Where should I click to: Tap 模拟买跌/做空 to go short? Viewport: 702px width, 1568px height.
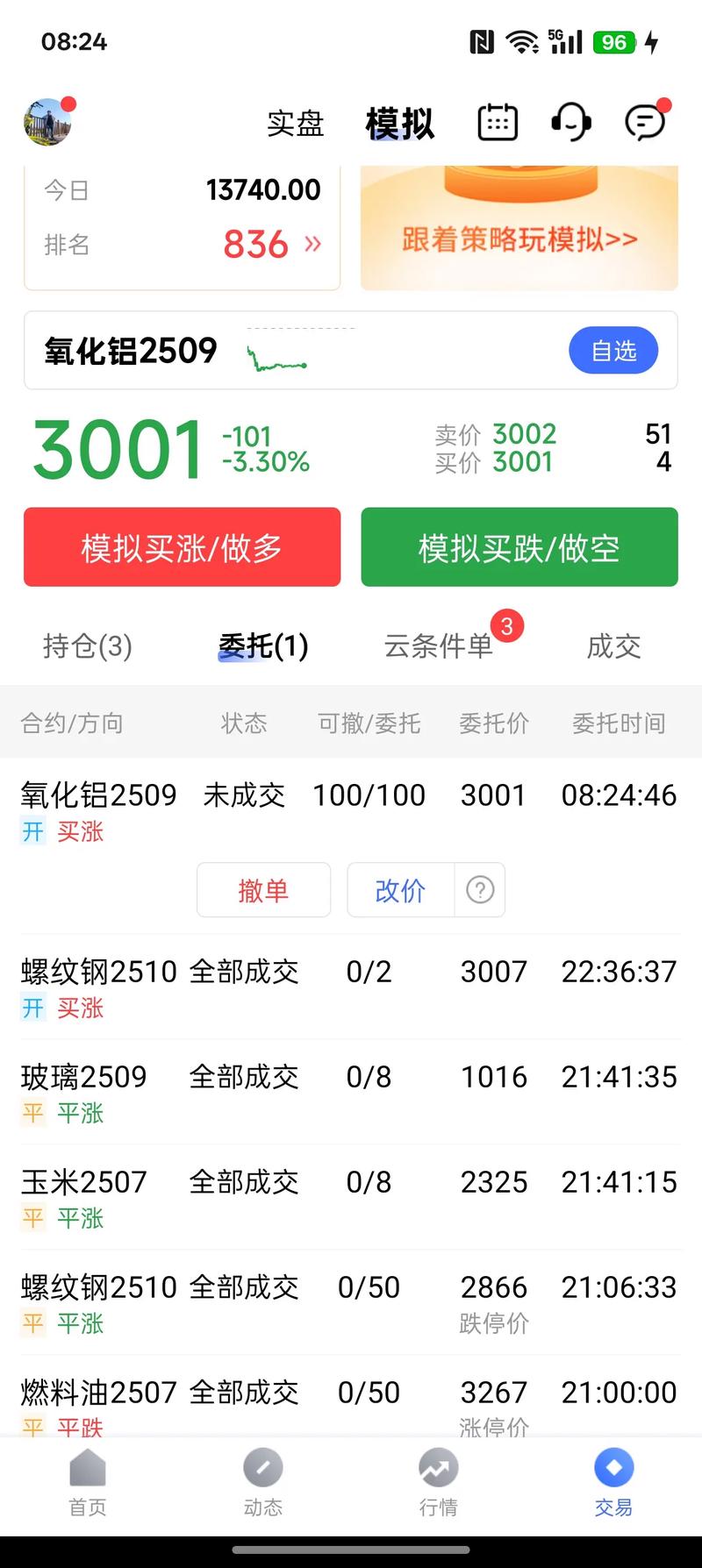coord(519,546)
